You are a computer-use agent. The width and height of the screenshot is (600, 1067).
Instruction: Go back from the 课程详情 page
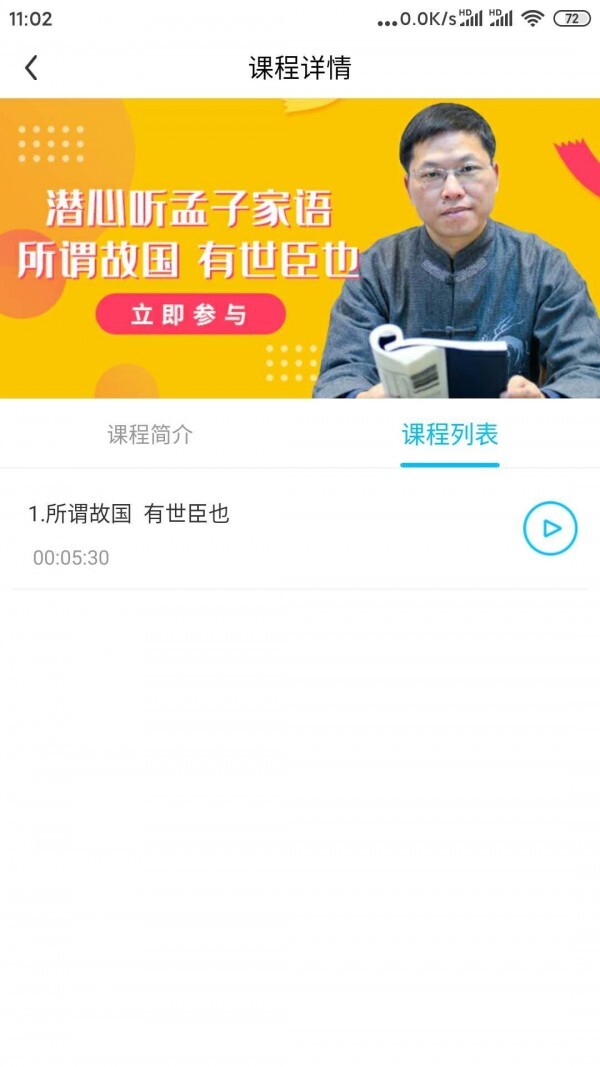(31, 68)
